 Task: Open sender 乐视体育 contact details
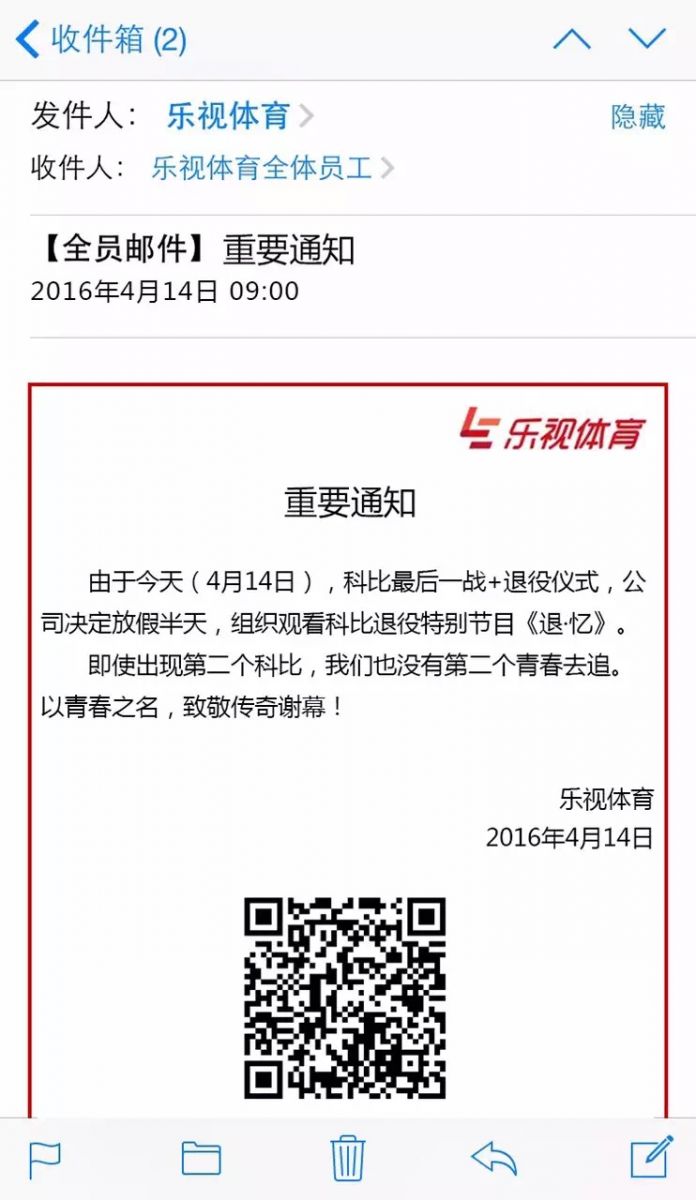point(228,116)
